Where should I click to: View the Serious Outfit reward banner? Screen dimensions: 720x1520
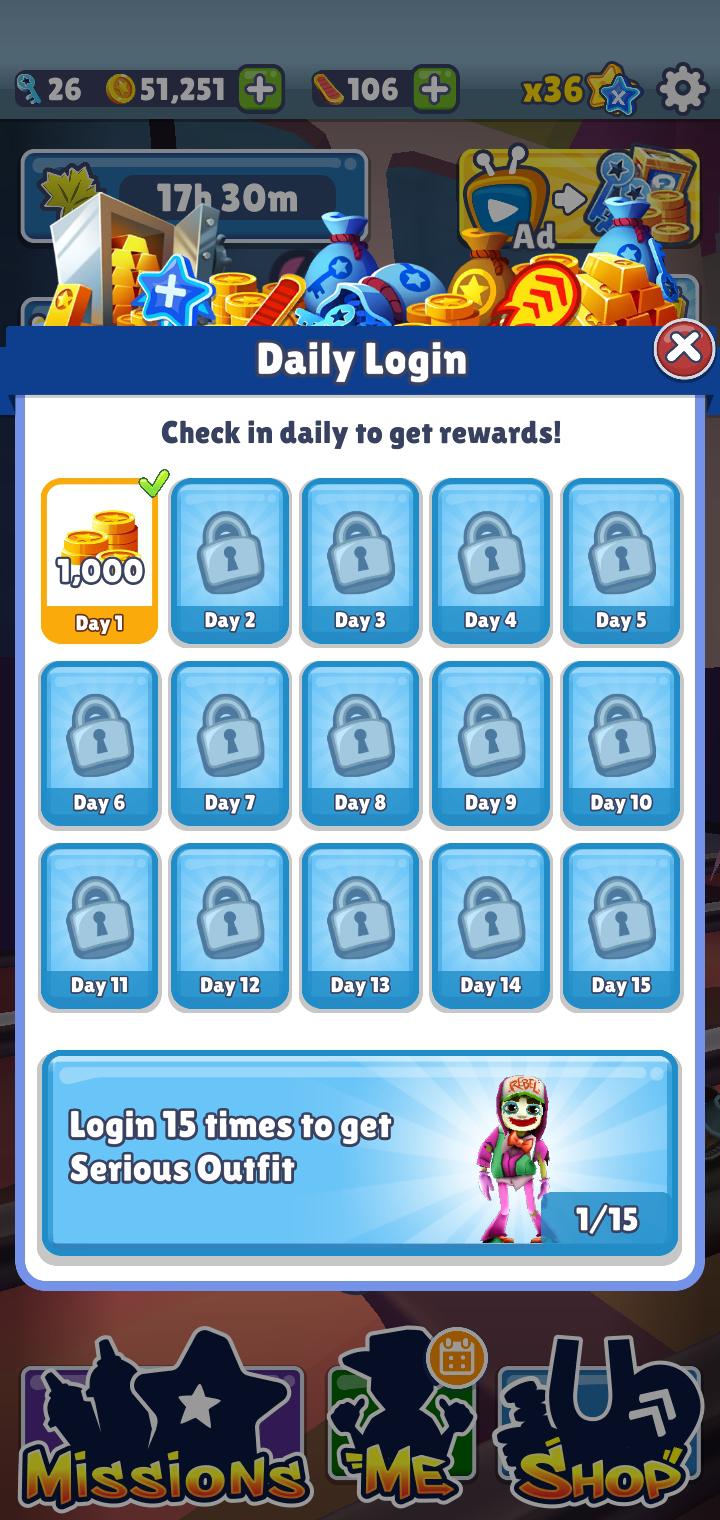(360, 1152)
